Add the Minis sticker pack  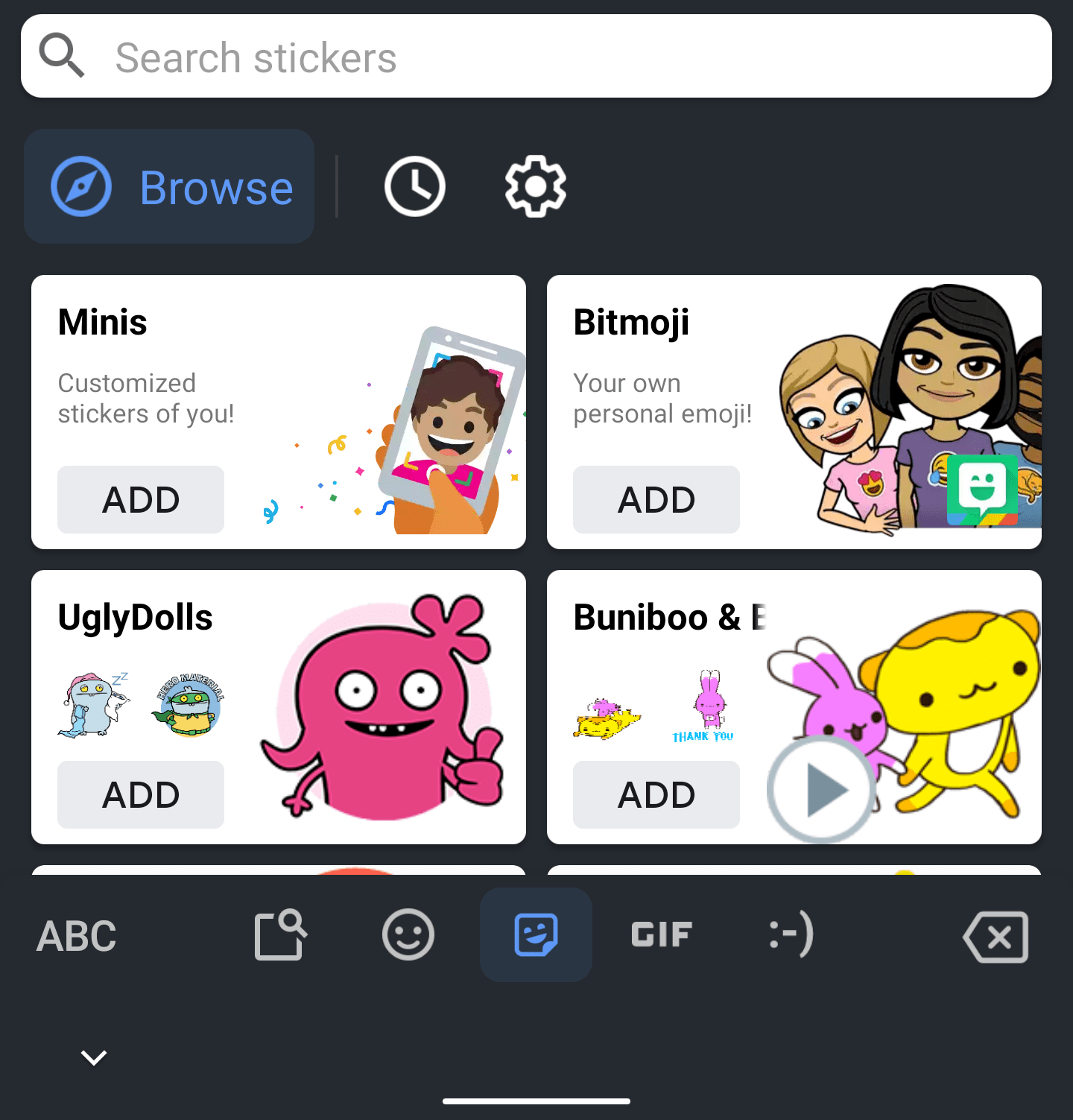tap(140, 499)
